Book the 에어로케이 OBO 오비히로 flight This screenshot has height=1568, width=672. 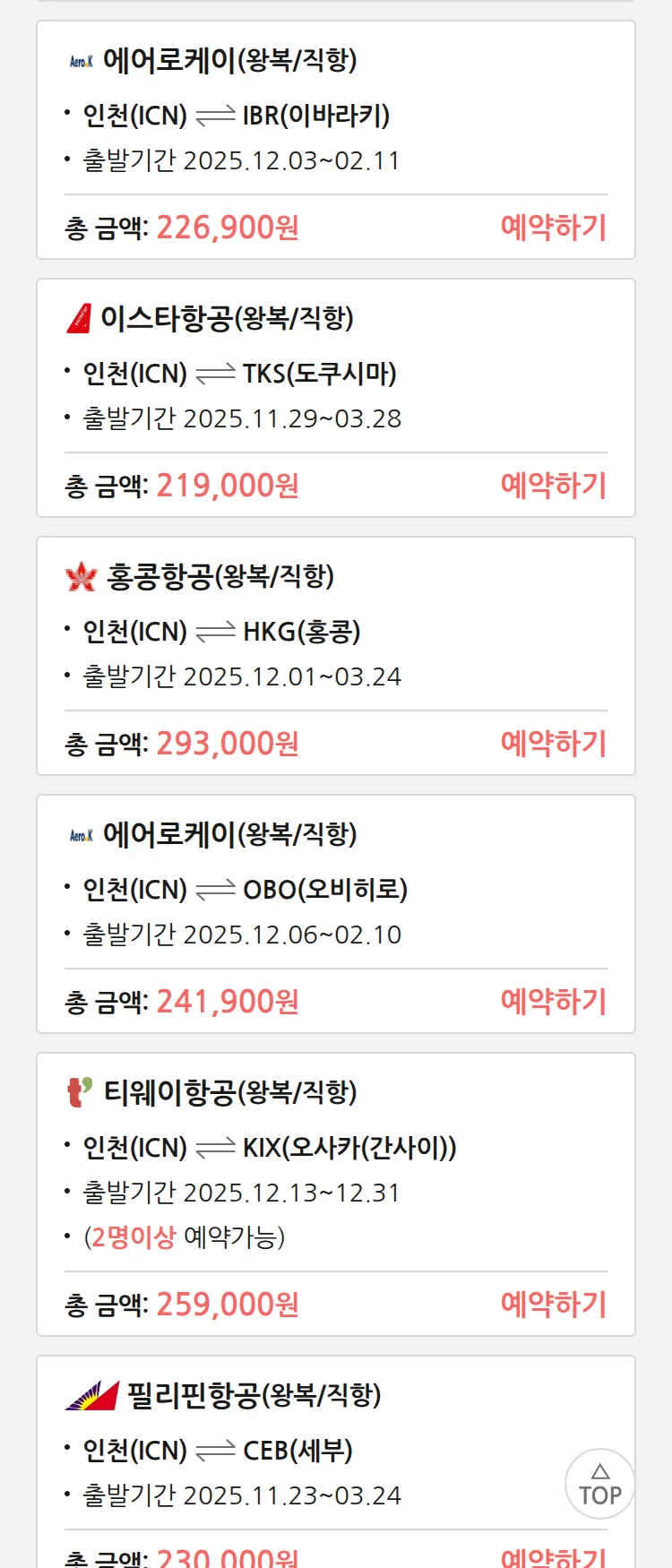[x=553, y=1002]
